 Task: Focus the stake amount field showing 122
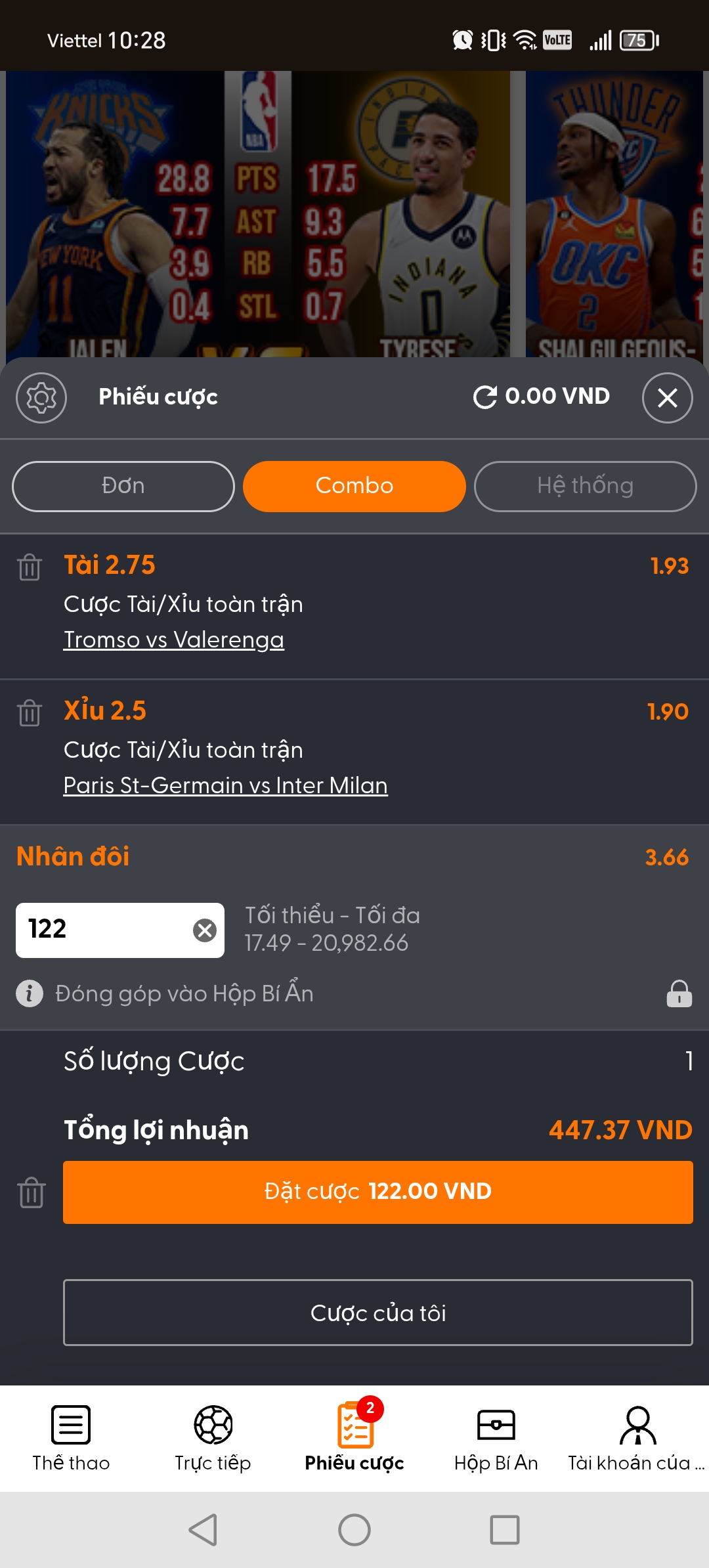tap(105, 930)
